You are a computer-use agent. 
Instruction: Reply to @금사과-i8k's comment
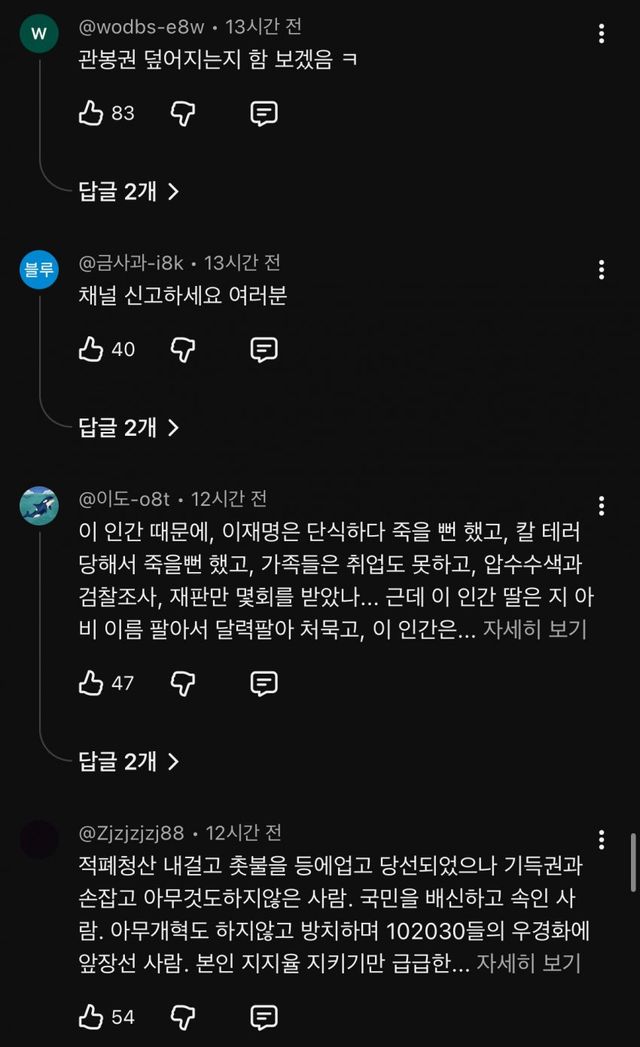pos(263,349)
